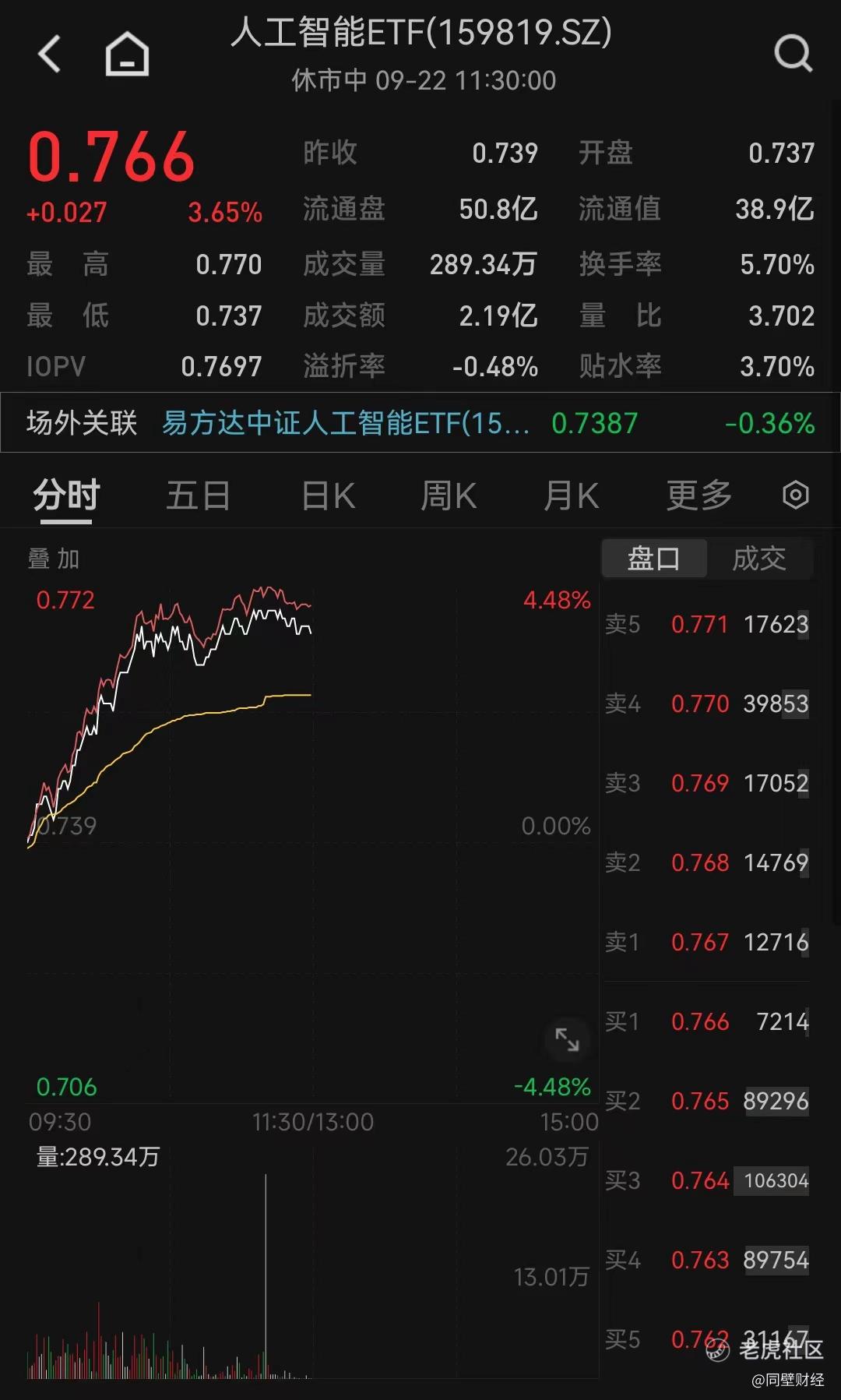
Task: Search for another stock
Action: click(793, 54)
